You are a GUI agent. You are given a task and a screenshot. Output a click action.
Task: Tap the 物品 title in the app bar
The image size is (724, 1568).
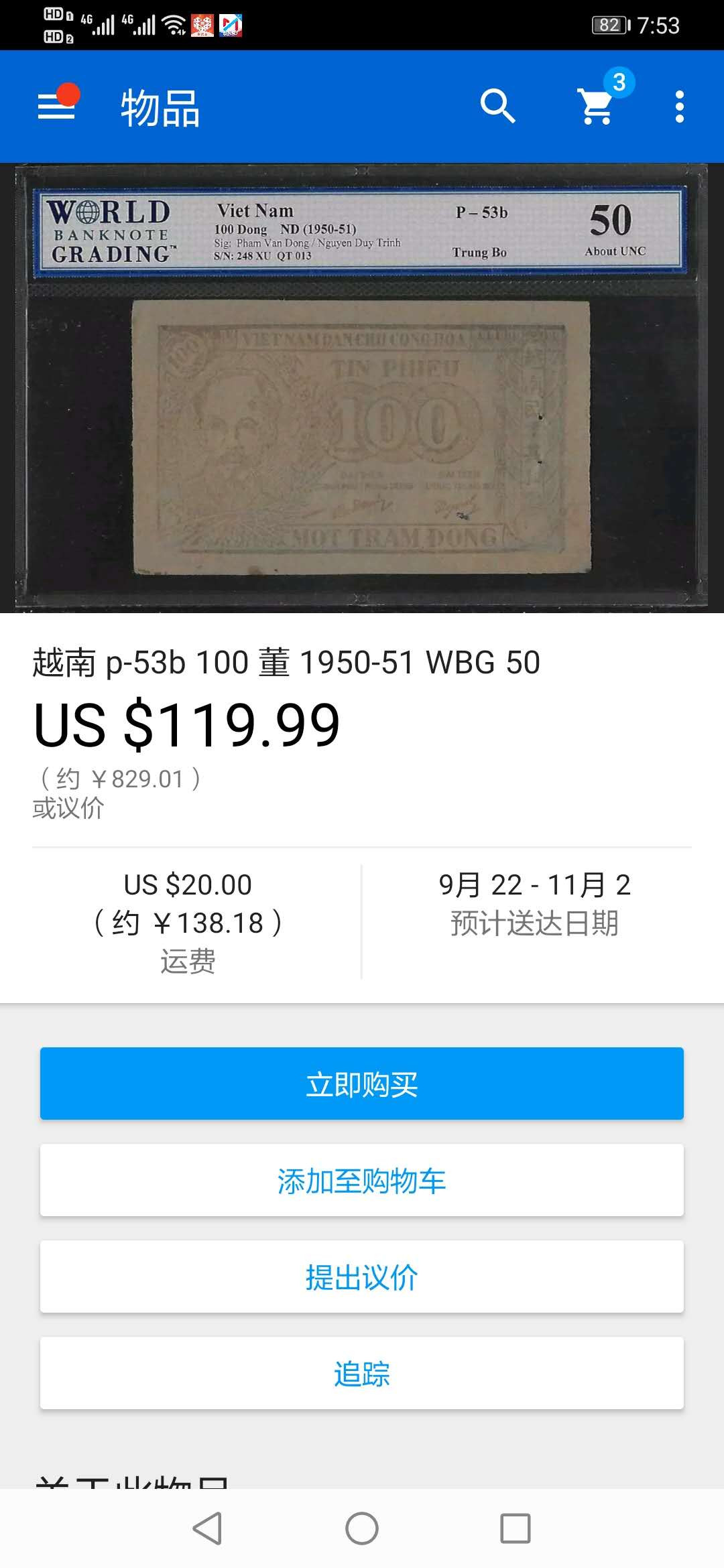point(159,107)
